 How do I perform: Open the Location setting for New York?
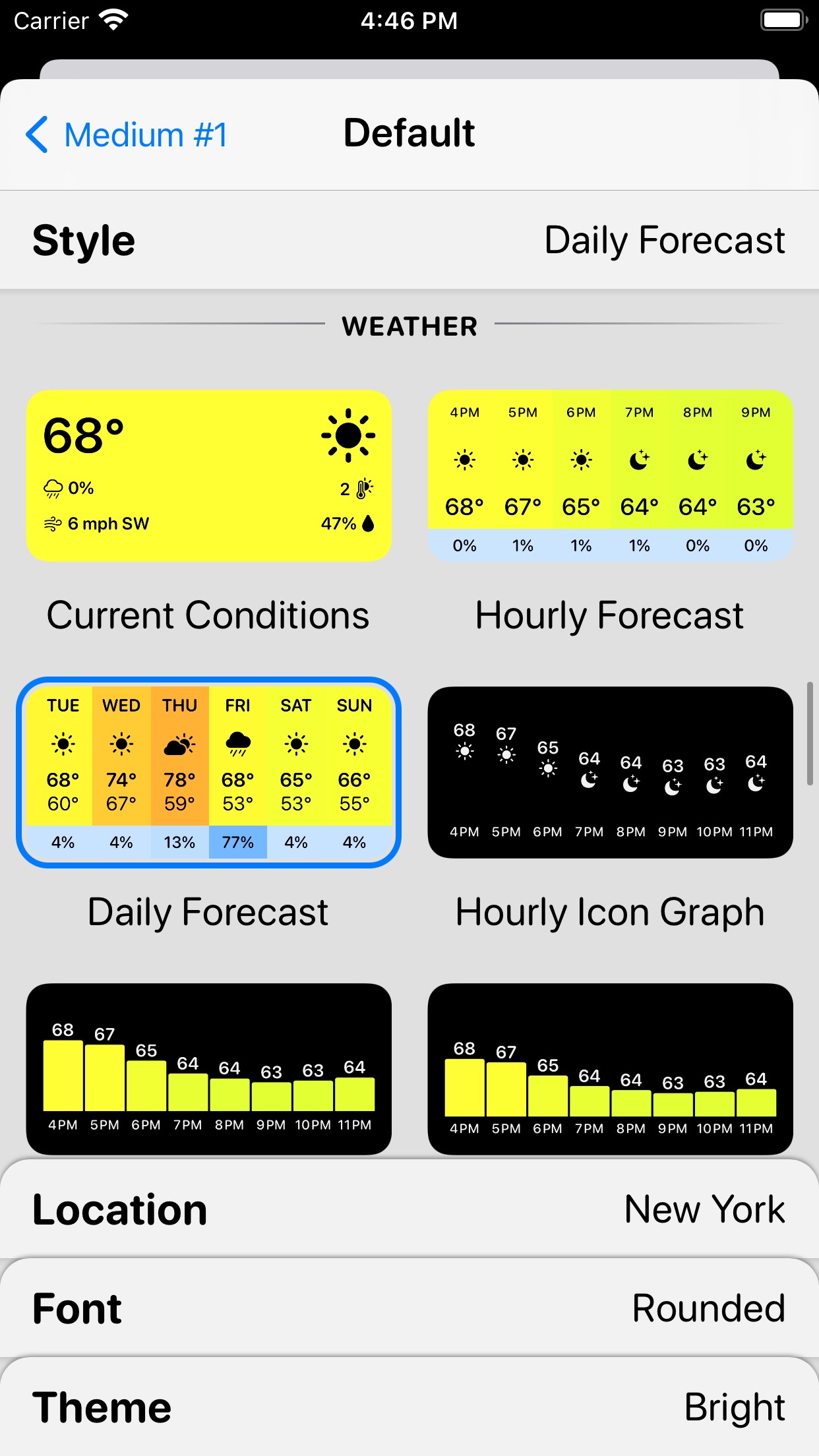(409, 1209)
